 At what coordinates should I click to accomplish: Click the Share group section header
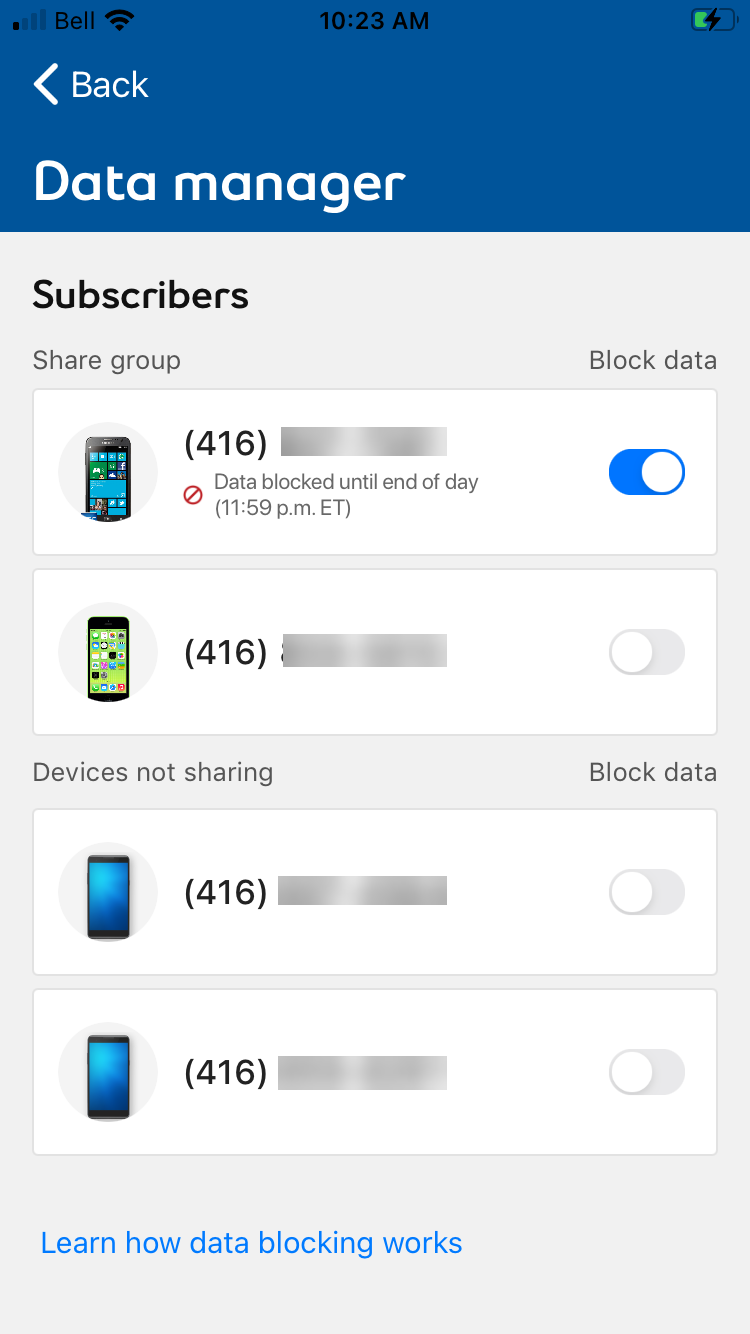(x=106, y=360)
